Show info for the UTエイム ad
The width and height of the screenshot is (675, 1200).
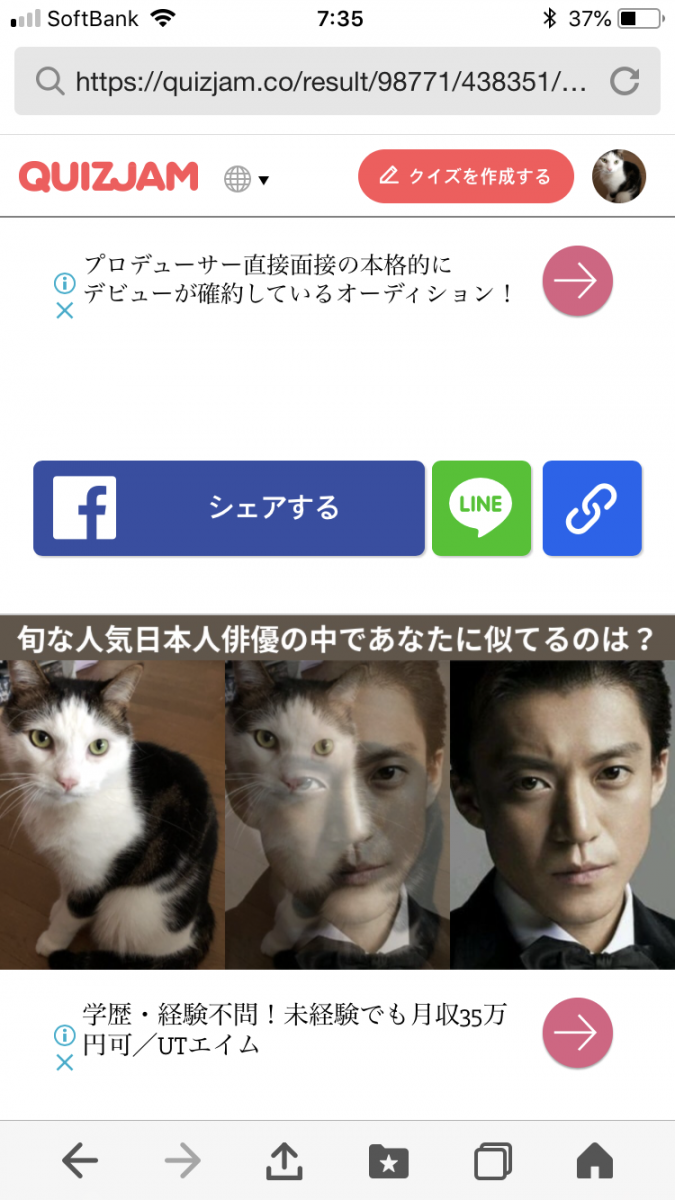click(64, 1035)
